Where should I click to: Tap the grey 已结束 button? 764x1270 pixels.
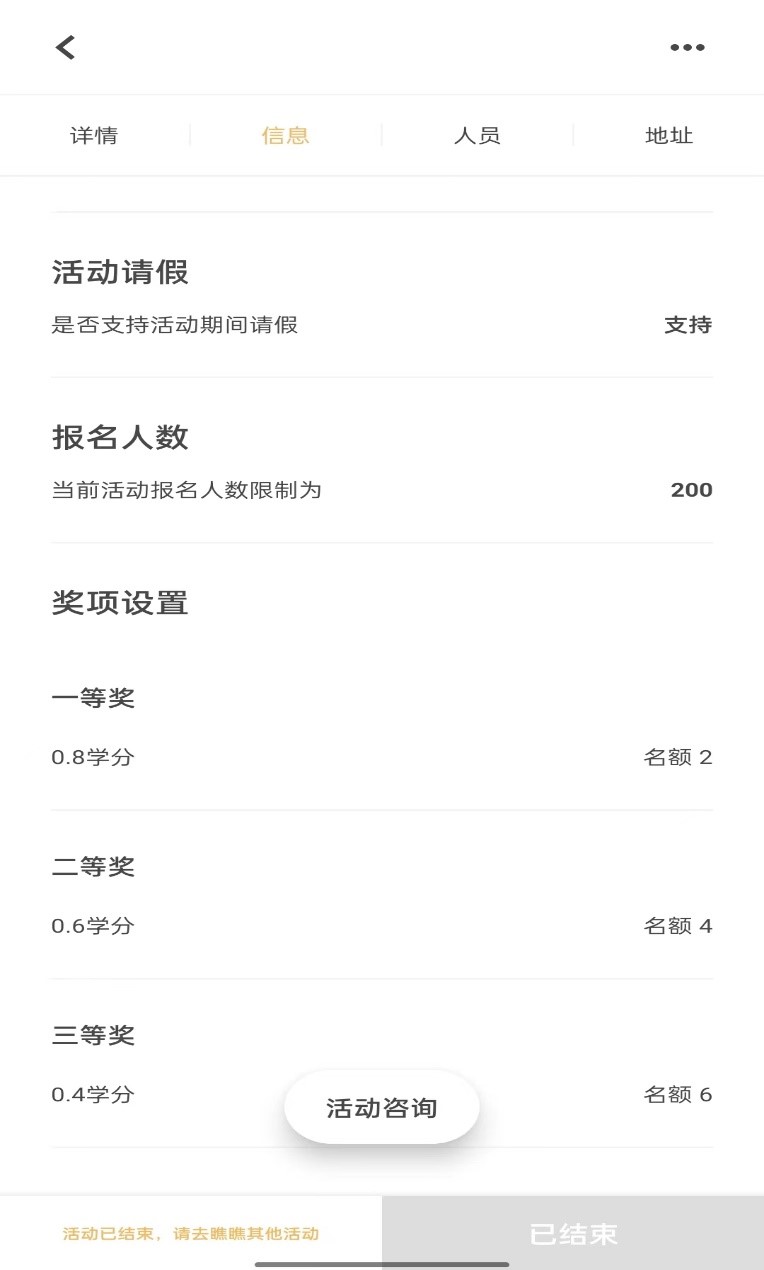[573, 1234]
